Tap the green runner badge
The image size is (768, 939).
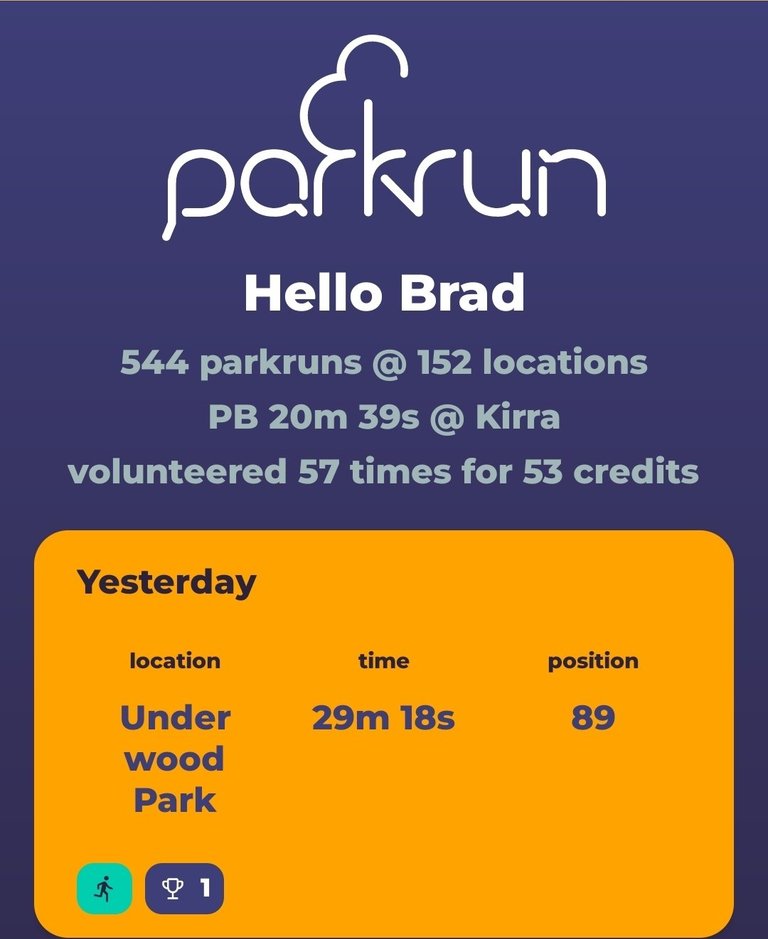click(x=104, y=888)
